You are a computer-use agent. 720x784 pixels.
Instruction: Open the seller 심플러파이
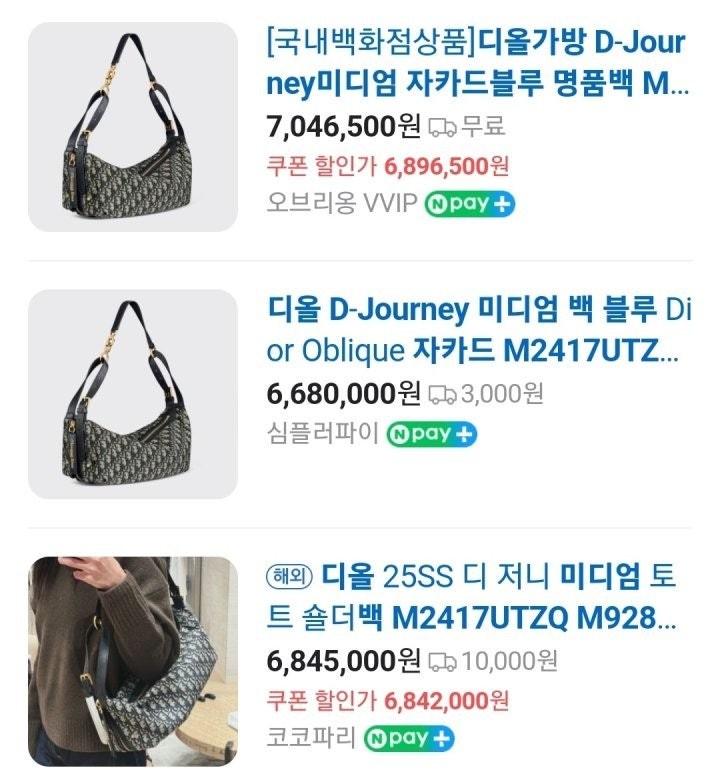[x=323, y=434]
